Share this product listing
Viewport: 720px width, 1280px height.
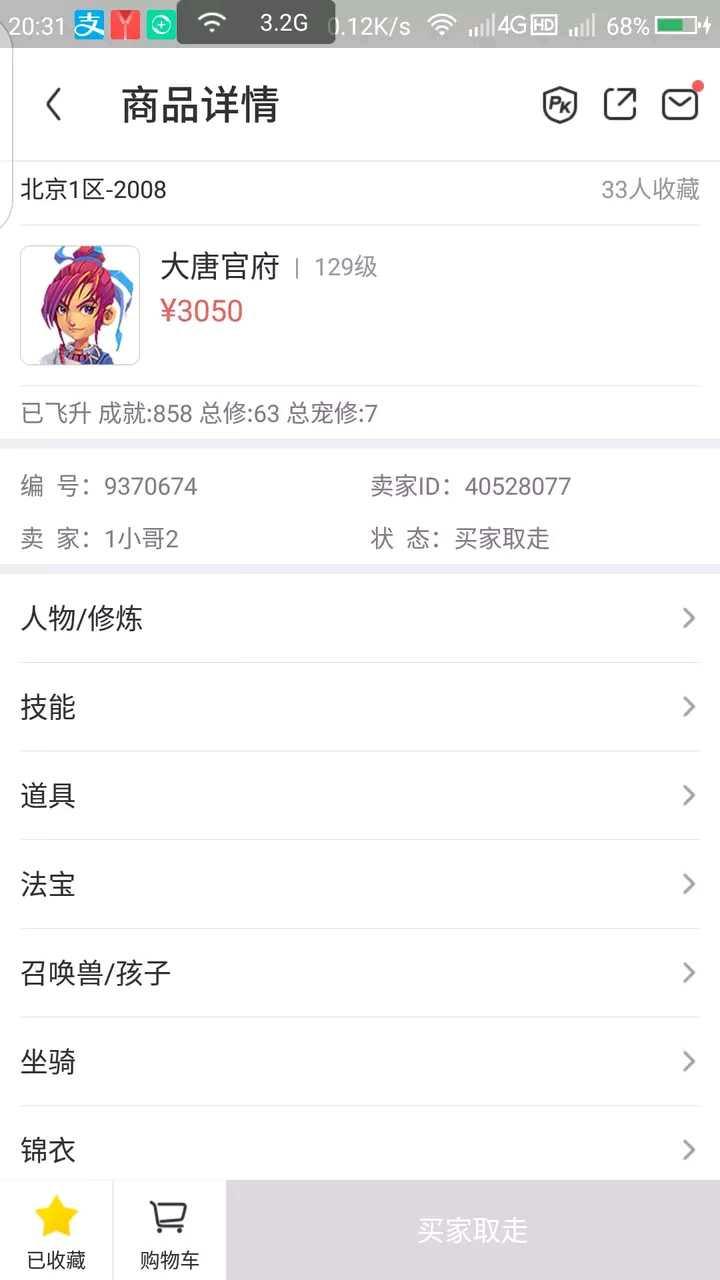pyautogui.click(x=620, y=105)
